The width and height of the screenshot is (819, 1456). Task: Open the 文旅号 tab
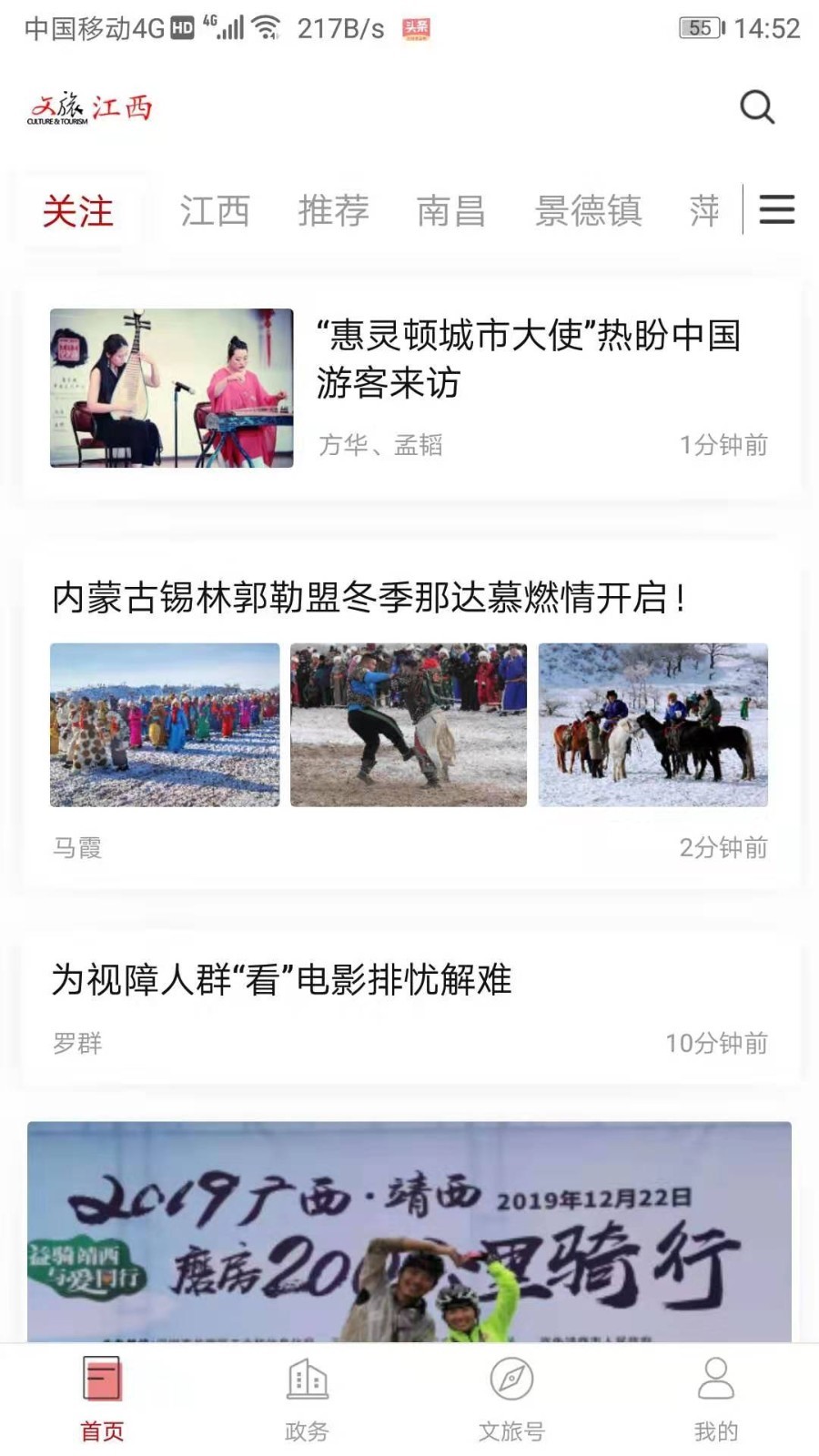pyautogui.click(x=511, y=1399)
